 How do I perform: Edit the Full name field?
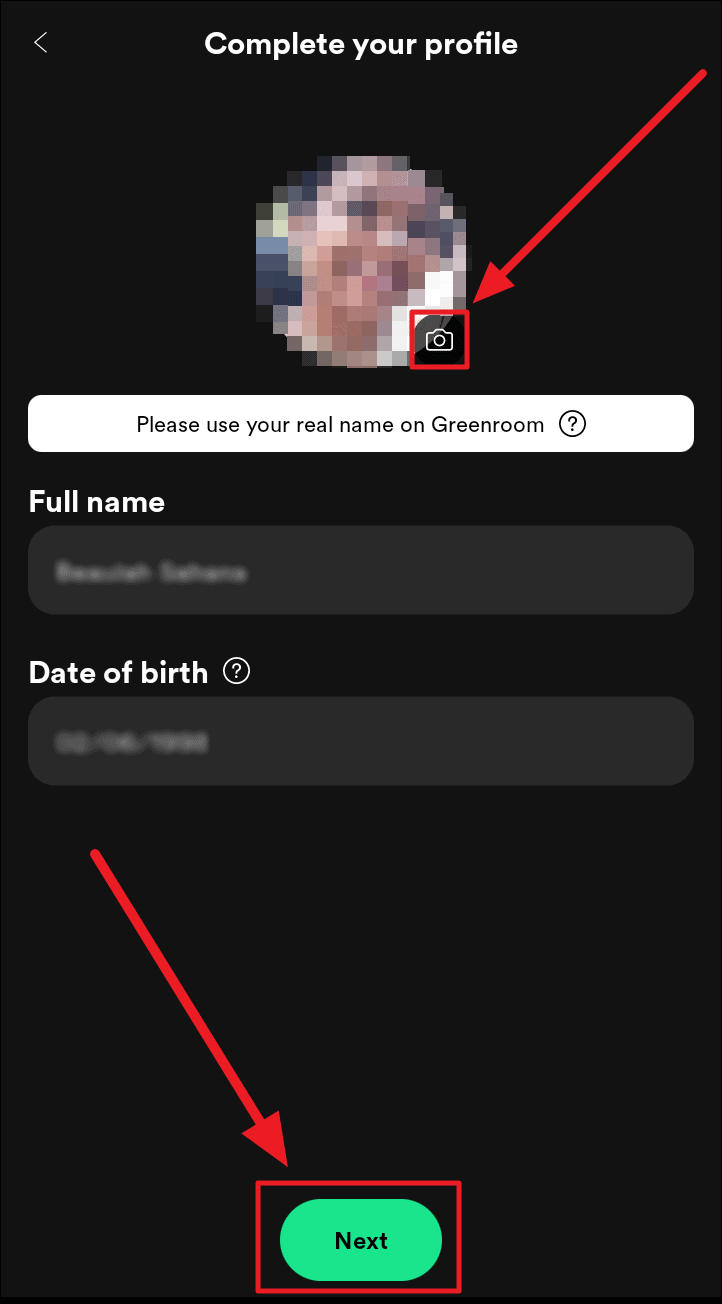tap(360, 570)
